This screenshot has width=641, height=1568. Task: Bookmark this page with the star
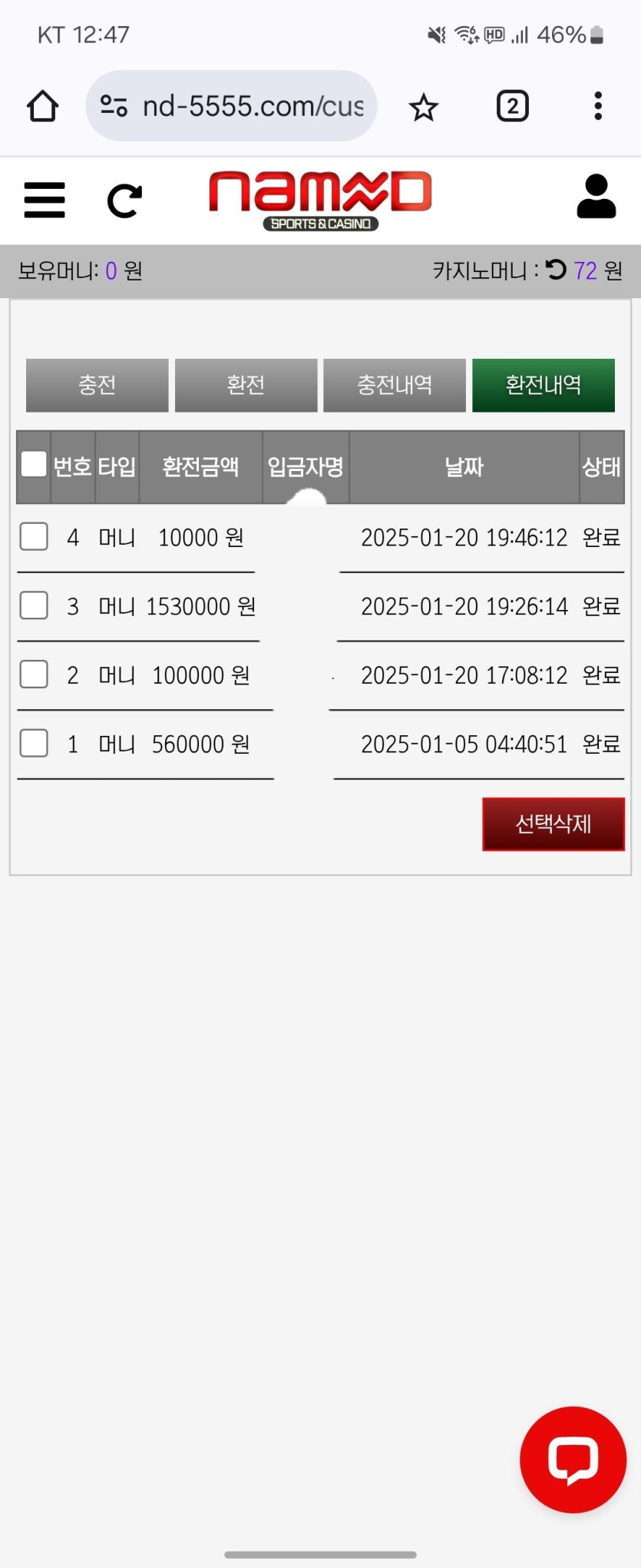[x=423, y=107]
